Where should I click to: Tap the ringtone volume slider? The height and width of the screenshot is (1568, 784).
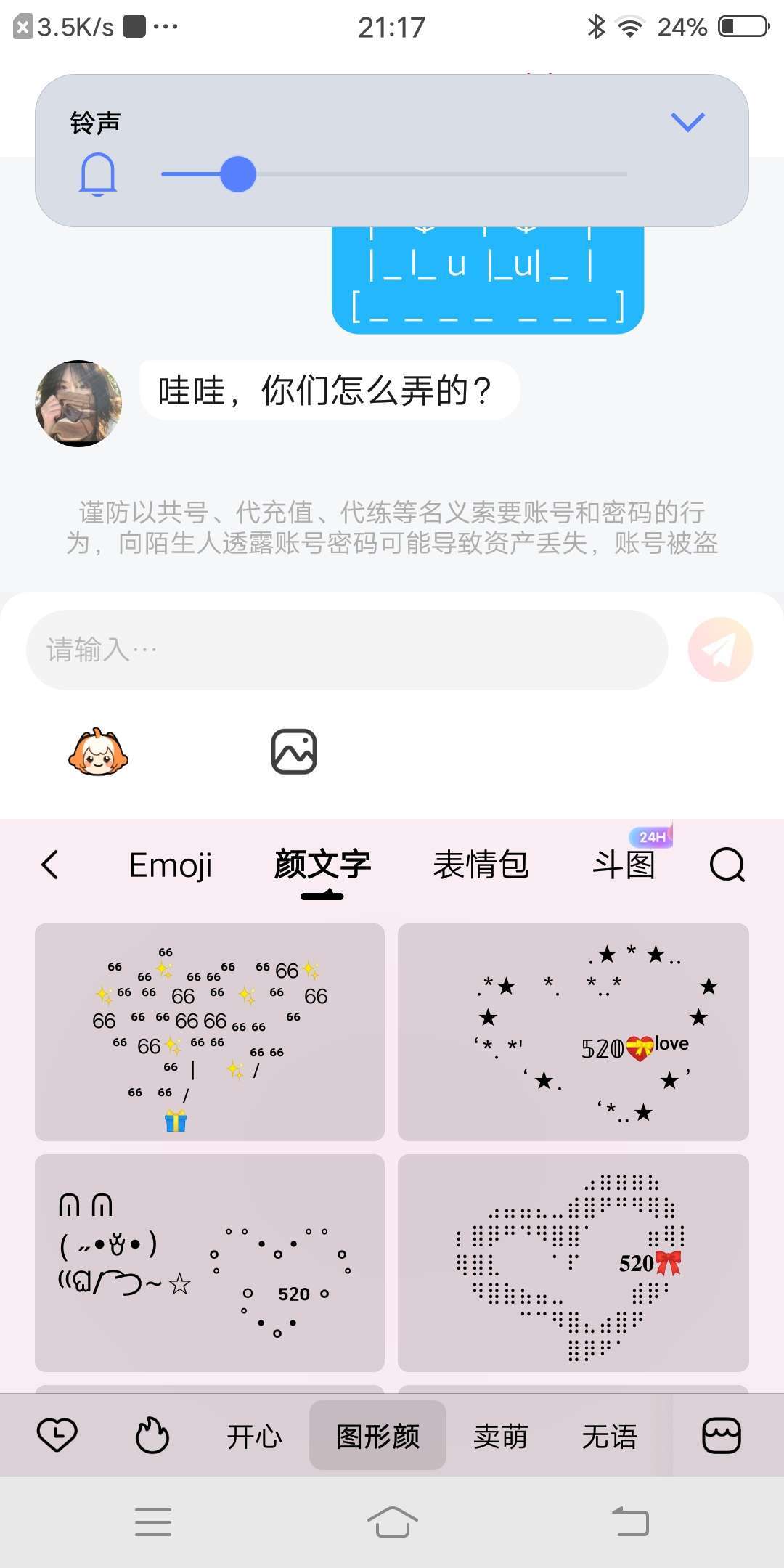point(394,174)
